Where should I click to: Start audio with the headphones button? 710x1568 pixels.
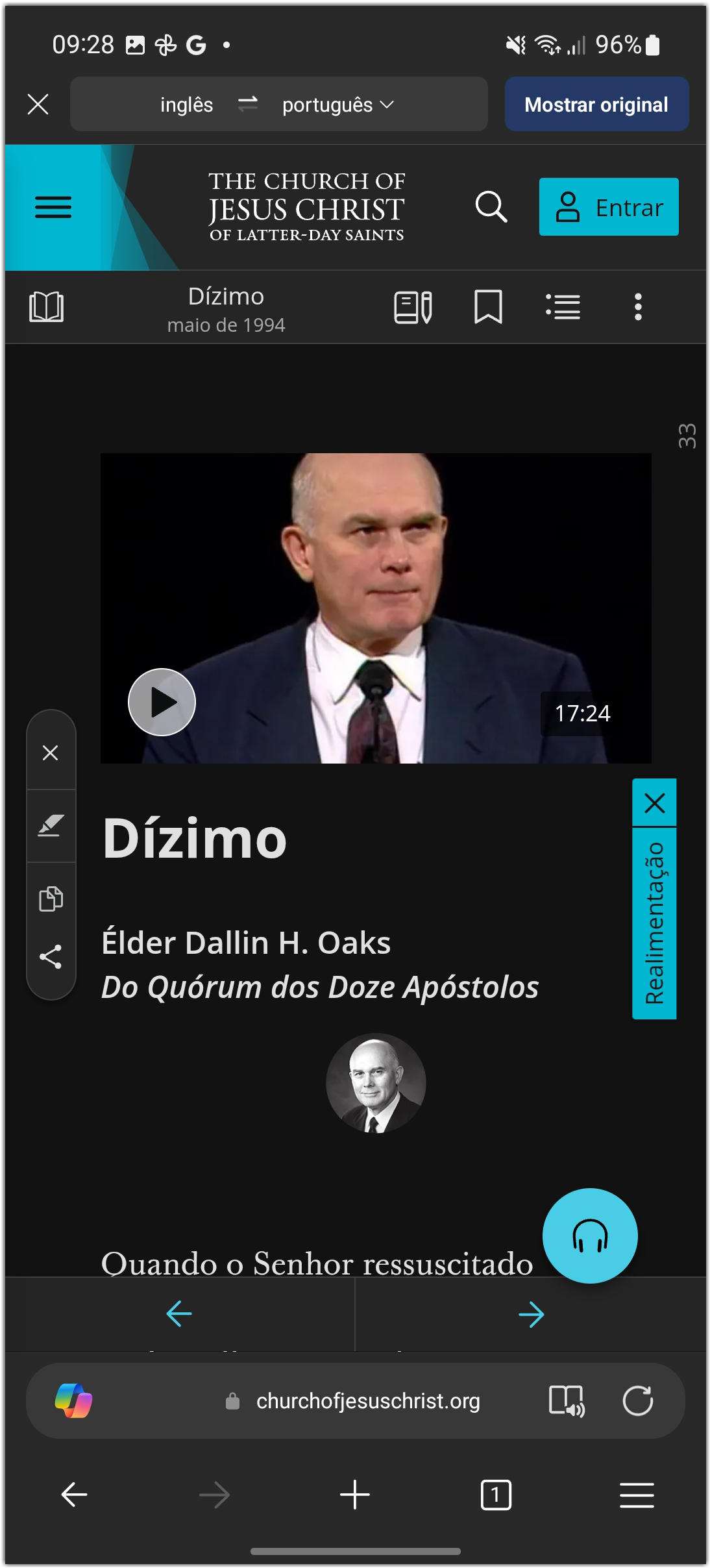pos(589,1236)
